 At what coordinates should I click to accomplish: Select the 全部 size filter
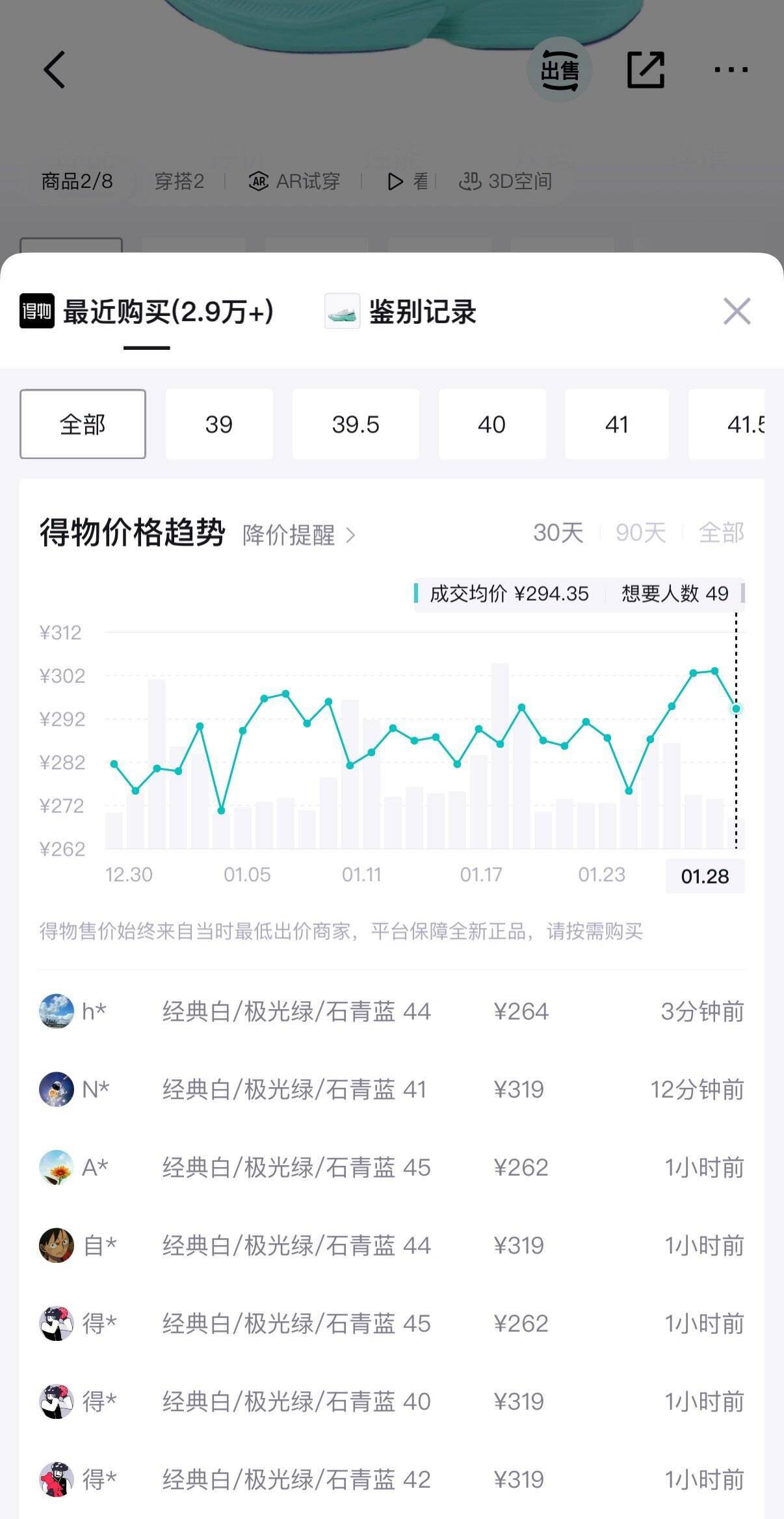(x=83, y=423)
